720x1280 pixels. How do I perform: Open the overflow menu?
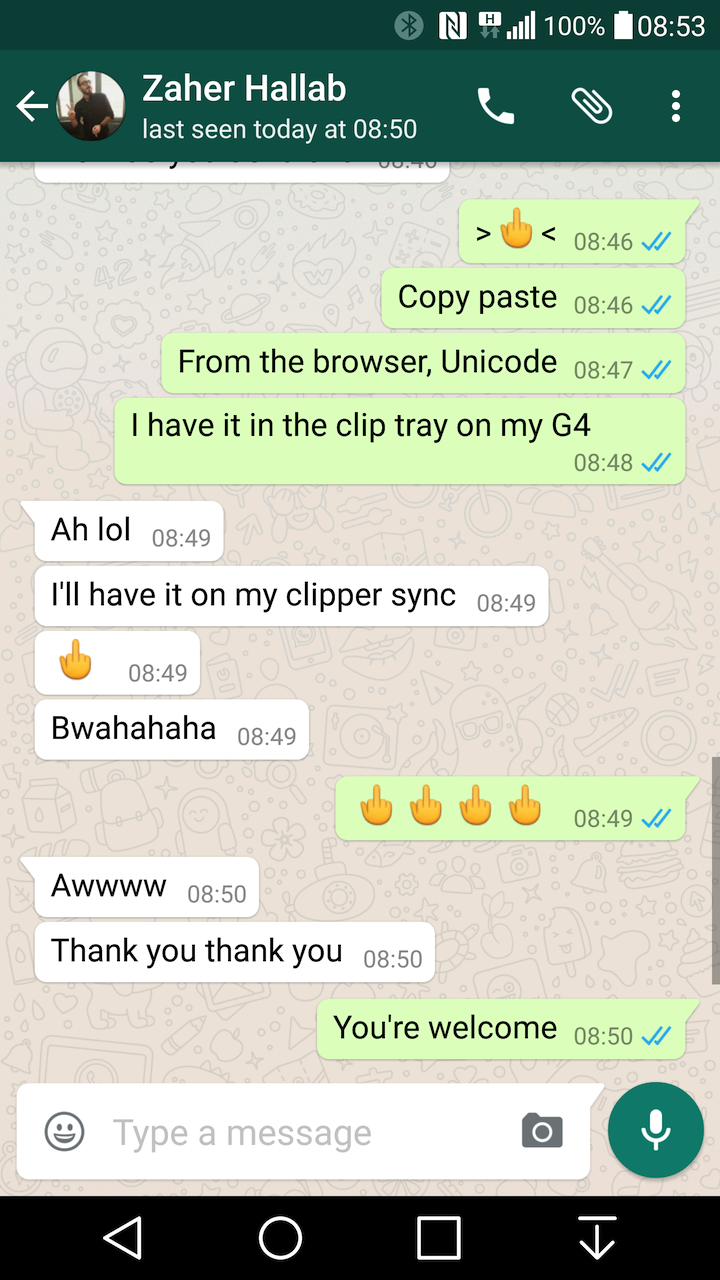click(x=676, y=106)
